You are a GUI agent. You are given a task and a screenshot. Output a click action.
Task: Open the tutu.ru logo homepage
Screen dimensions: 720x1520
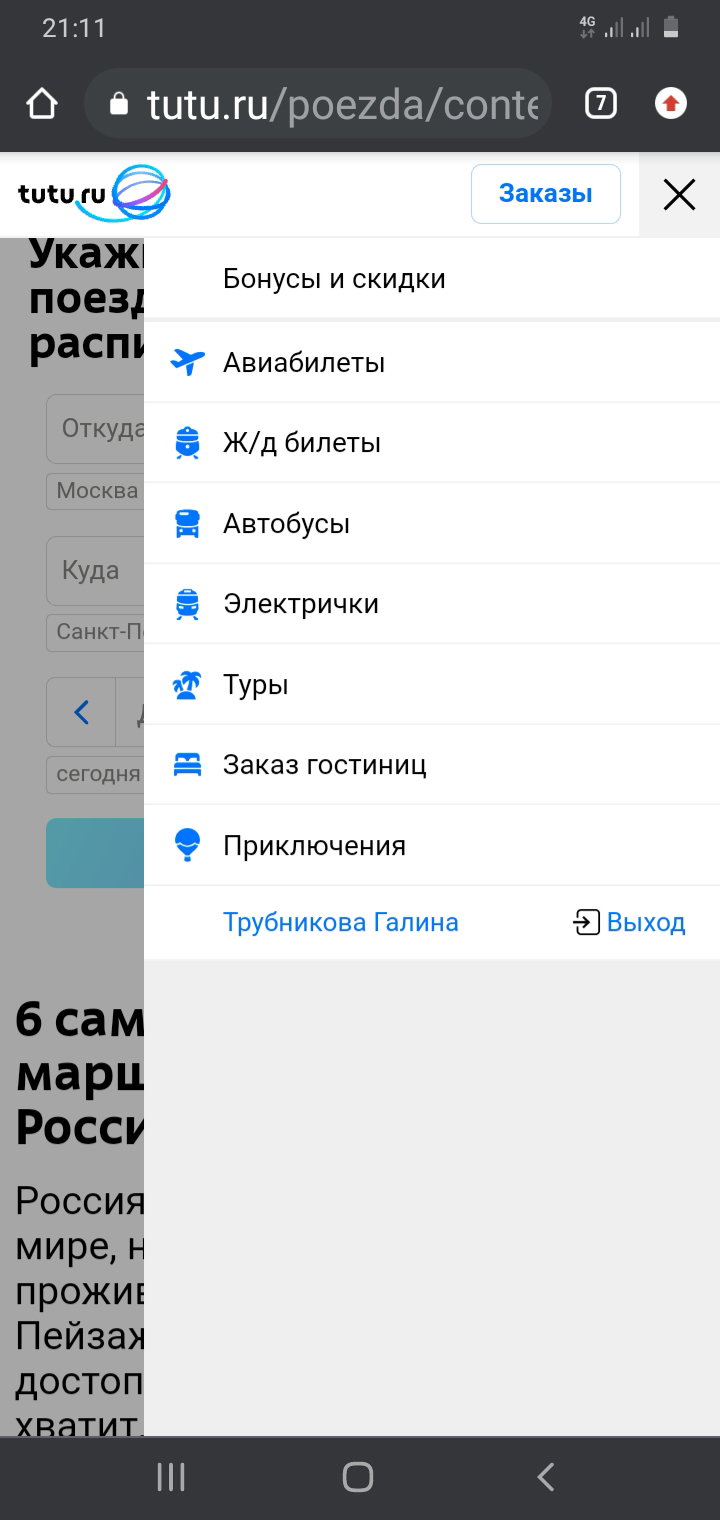point(94,194)
